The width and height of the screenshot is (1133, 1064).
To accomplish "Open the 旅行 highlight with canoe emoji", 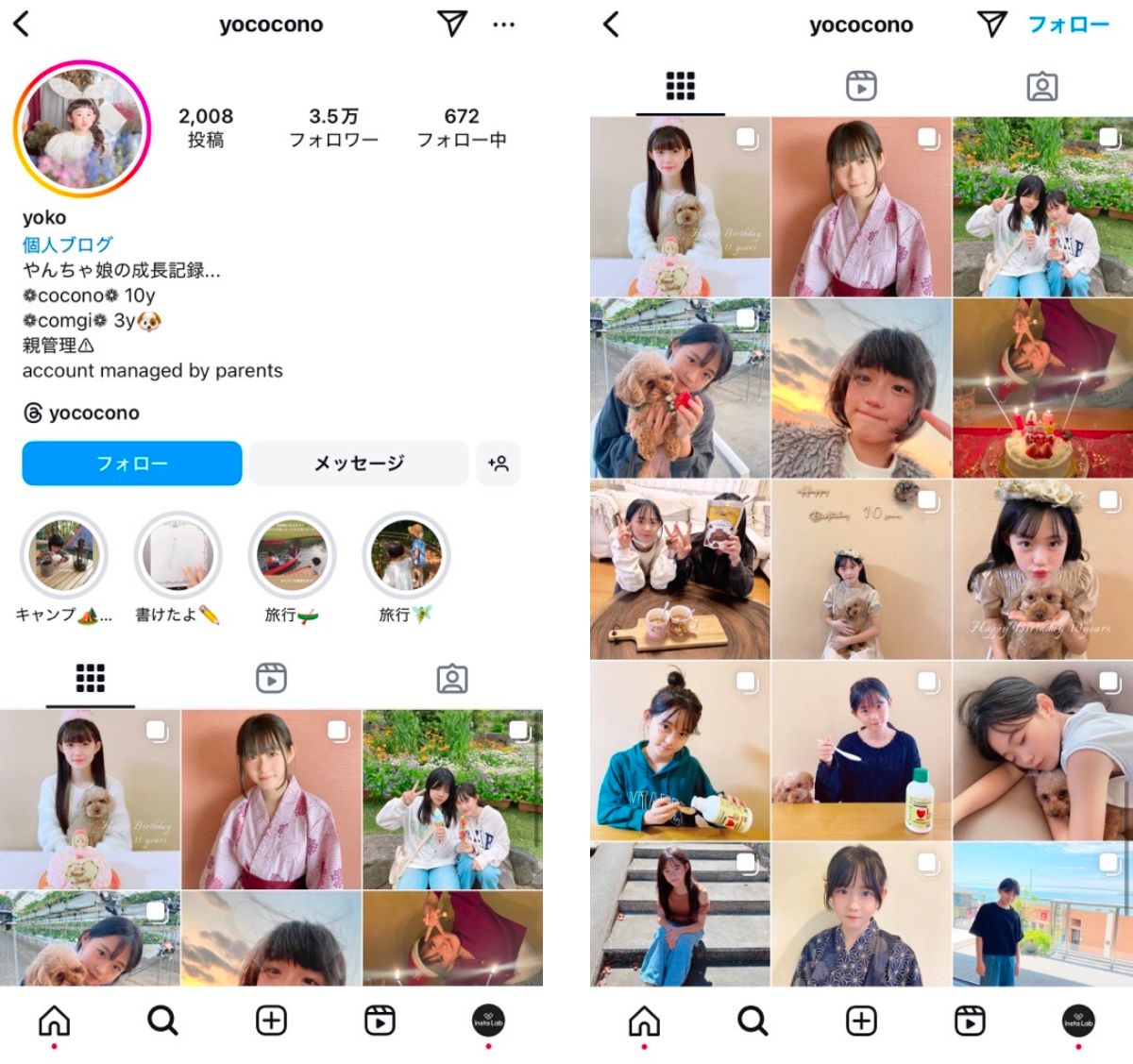I will (292, 557).
